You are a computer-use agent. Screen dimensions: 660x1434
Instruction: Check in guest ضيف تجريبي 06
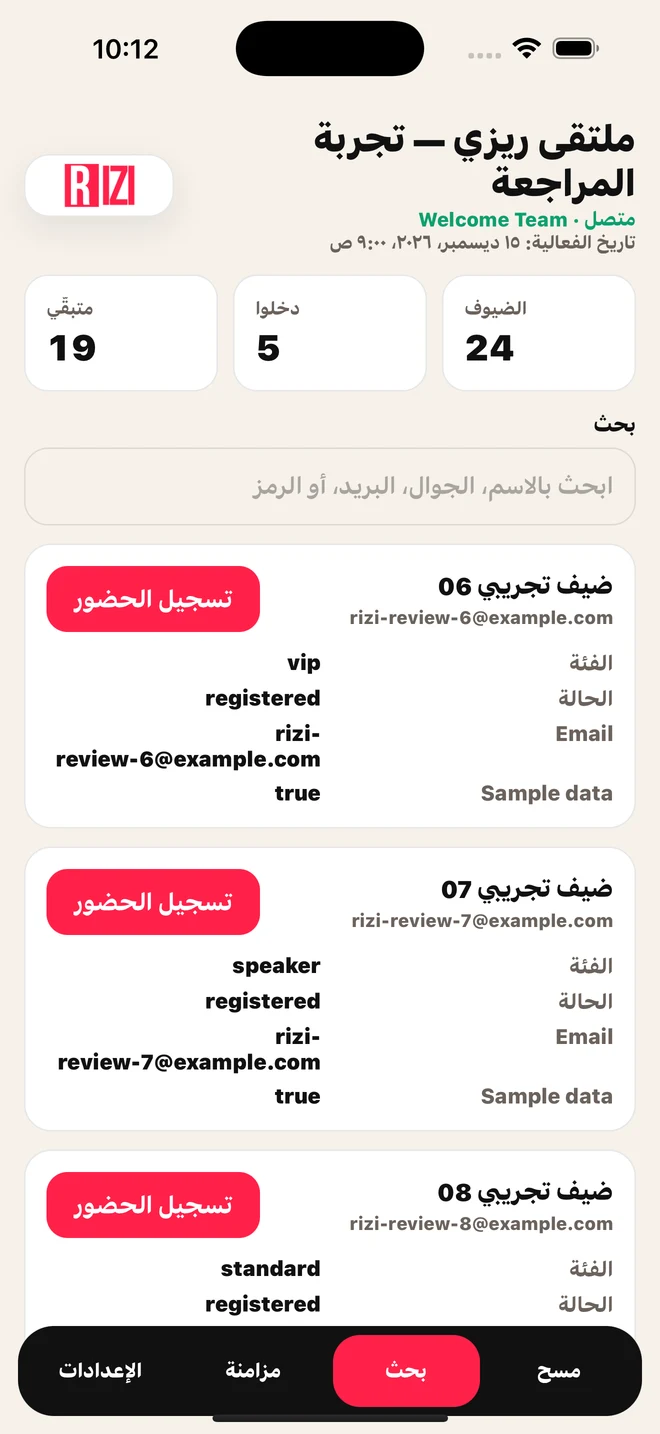[x=153, y=599]
